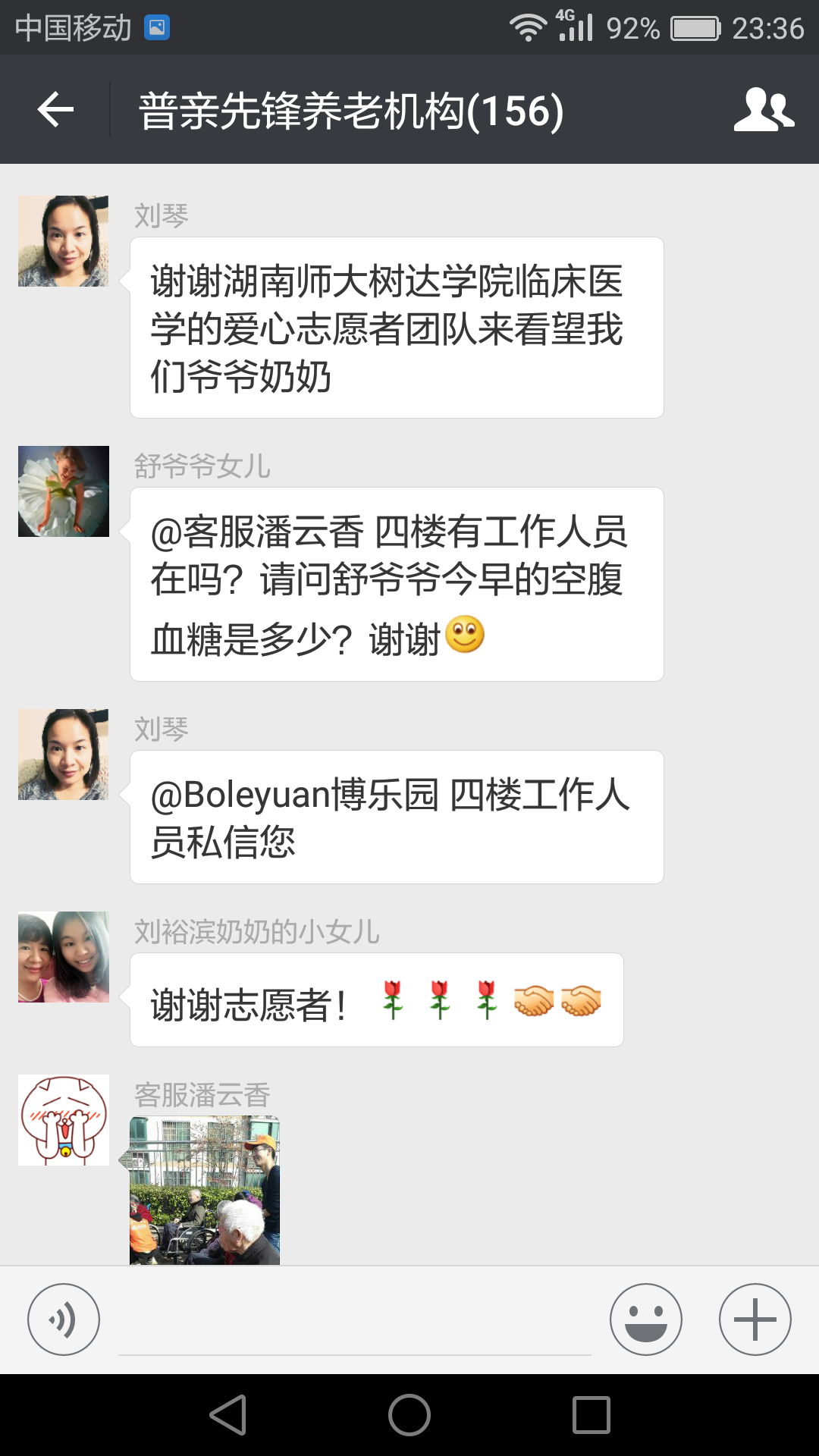Switch to voice message input
This screenshot has height=1456, width=819.
pos(64,1319)
